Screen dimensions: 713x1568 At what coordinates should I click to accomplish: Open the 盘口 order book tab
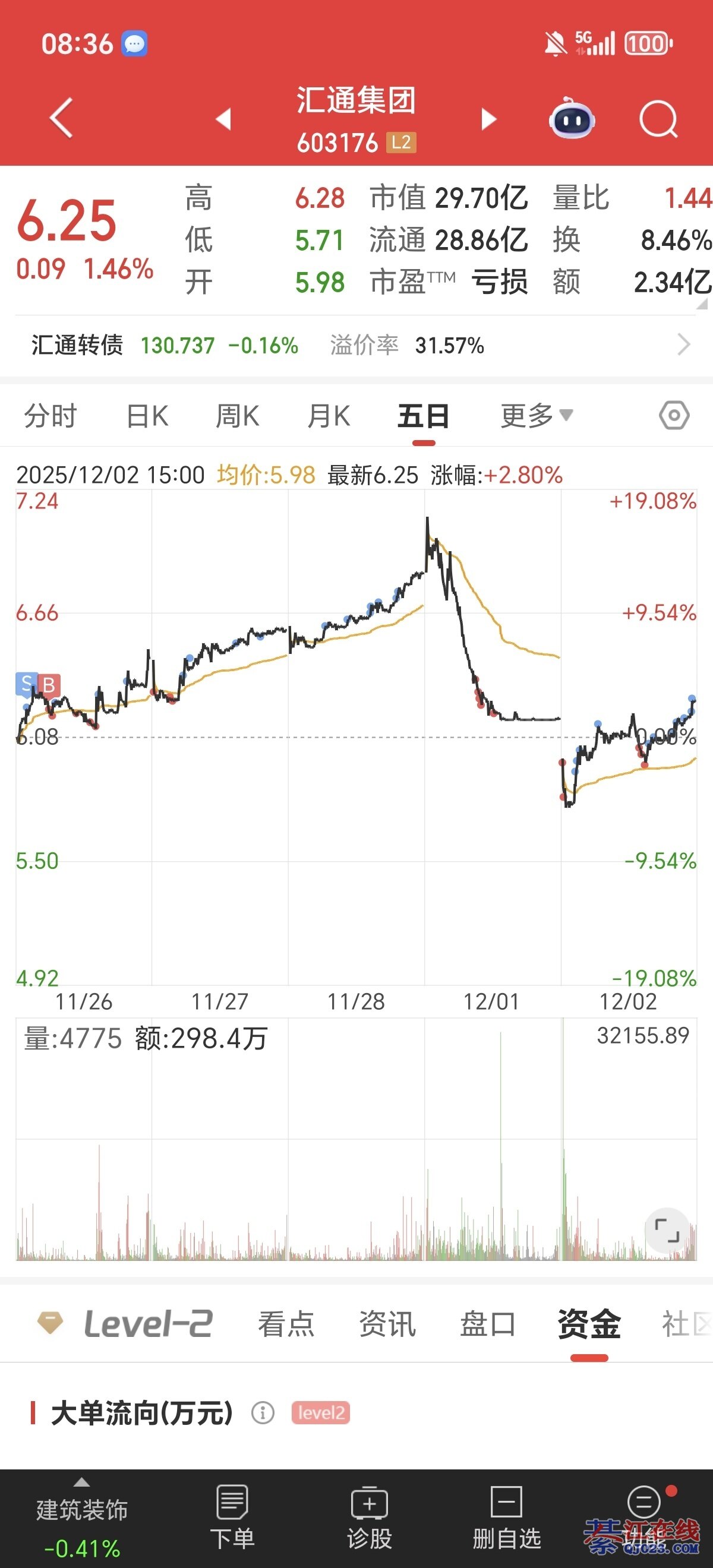[488, 1324]
